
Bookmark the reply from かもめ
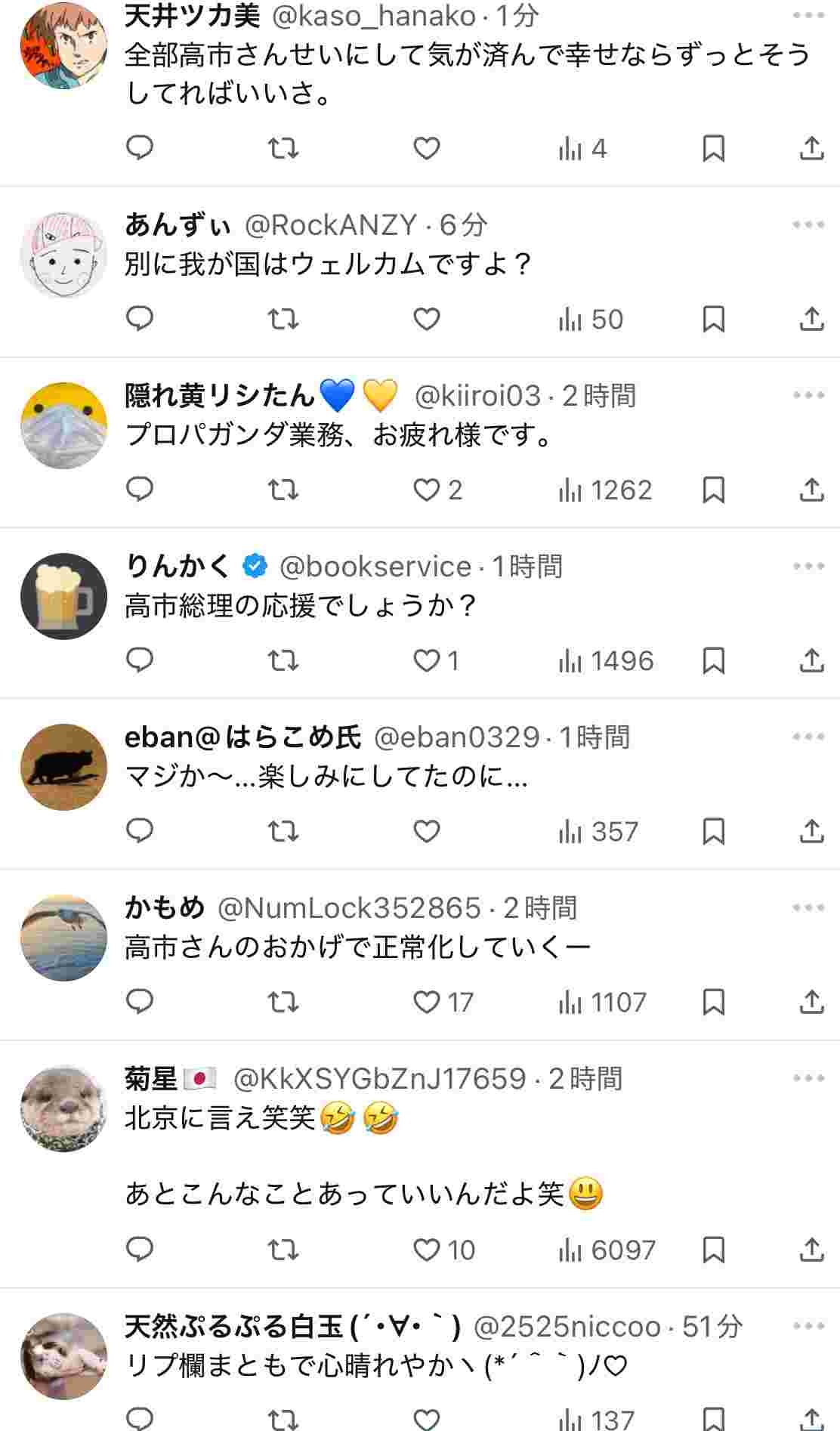pyautogui.click(x=713, y=1002)
